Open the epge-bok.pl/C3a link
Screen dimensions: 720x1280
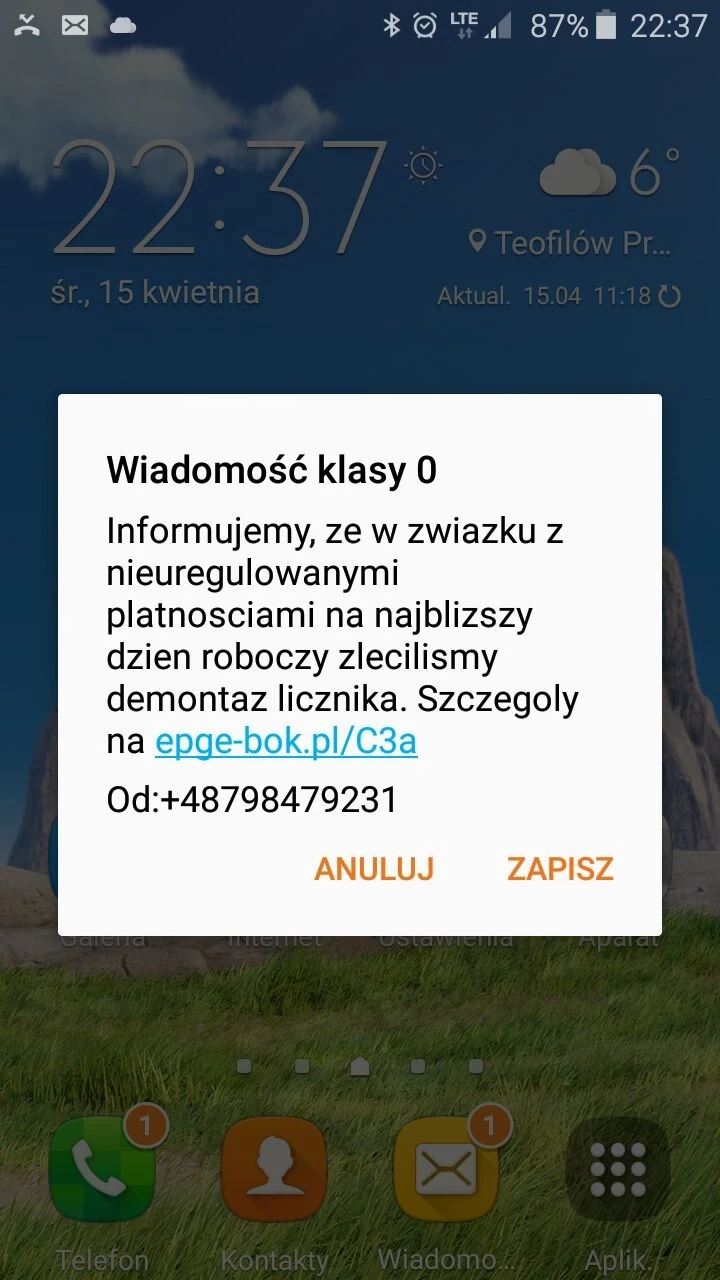pos(286,742)
